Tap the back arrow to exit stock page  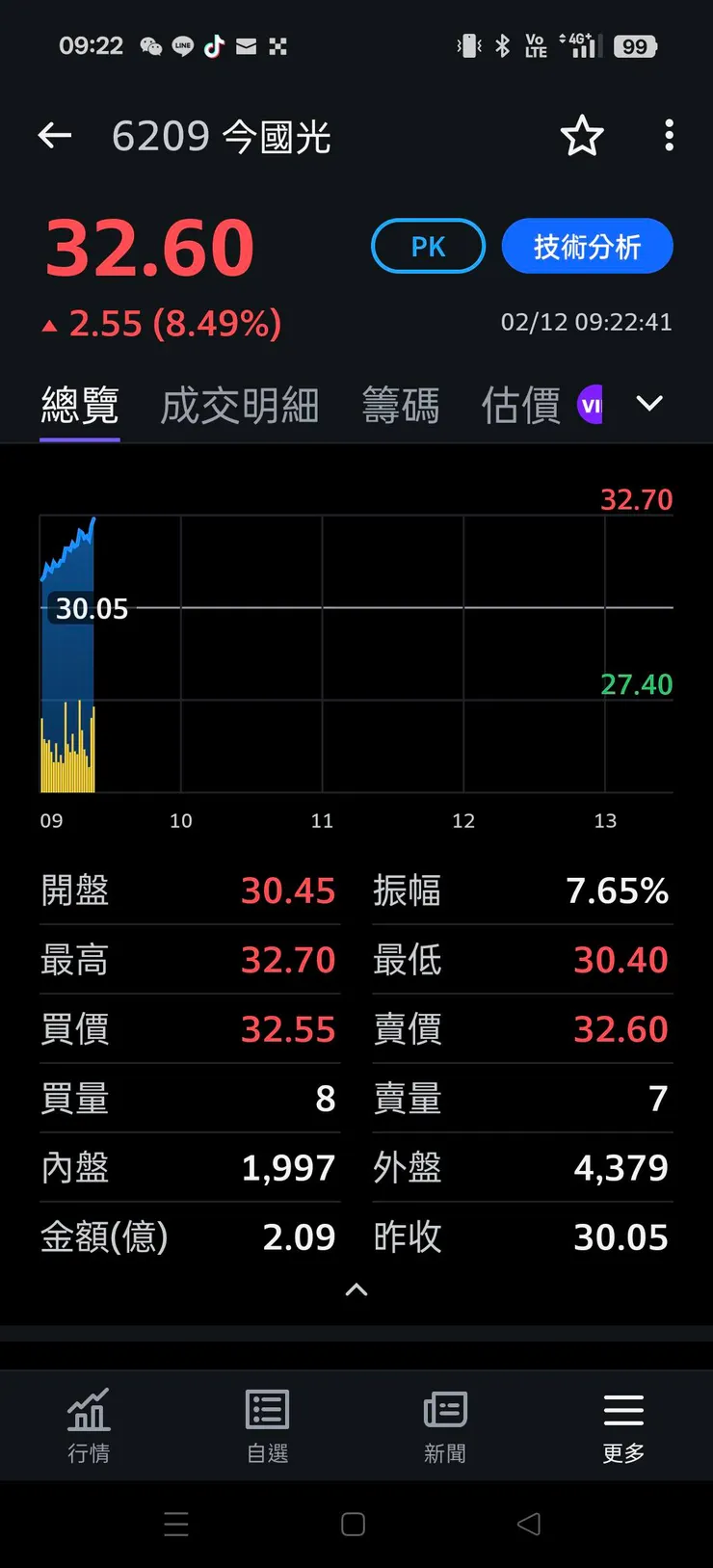coord(54,135)
